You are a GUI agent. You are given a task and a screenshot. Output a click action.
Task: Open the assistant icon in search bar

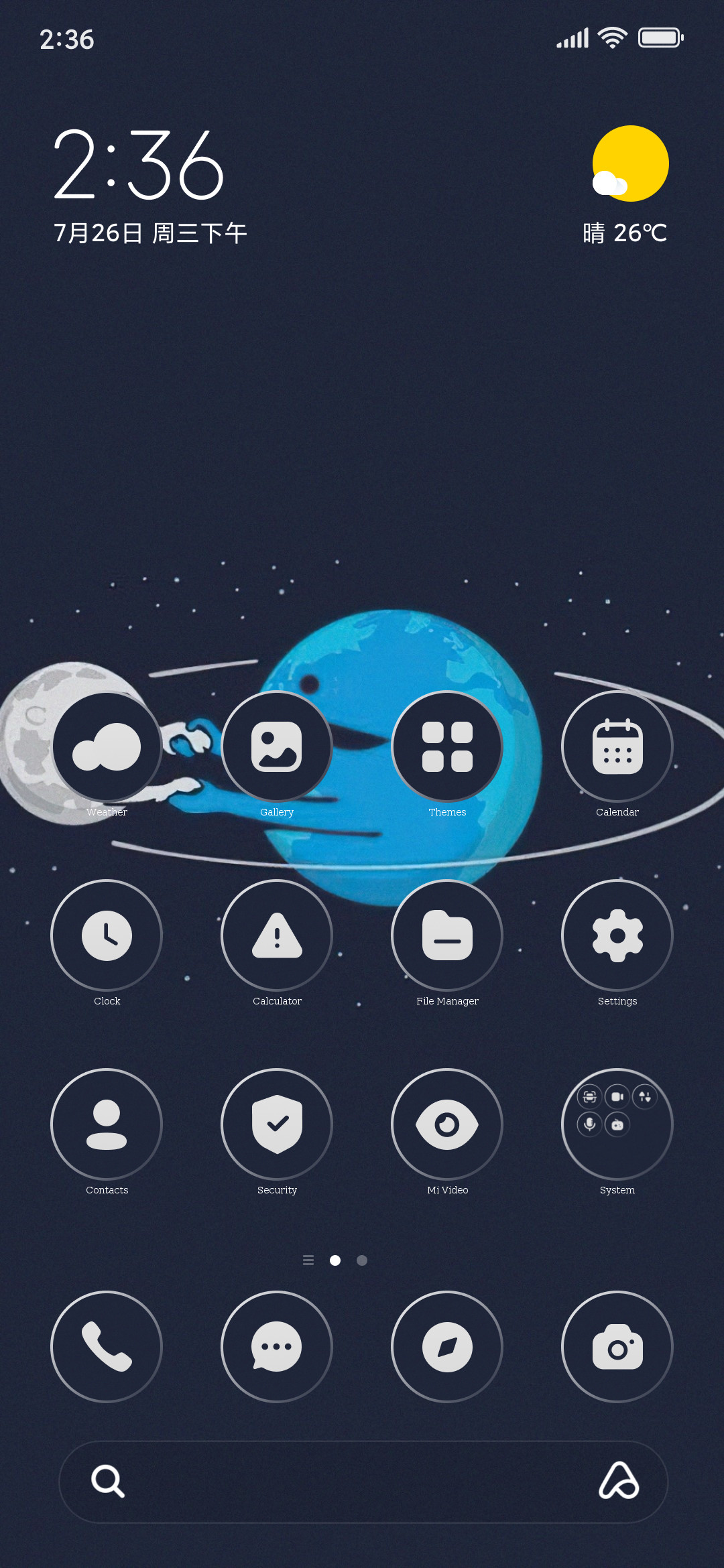click(x=619, y=1481)
